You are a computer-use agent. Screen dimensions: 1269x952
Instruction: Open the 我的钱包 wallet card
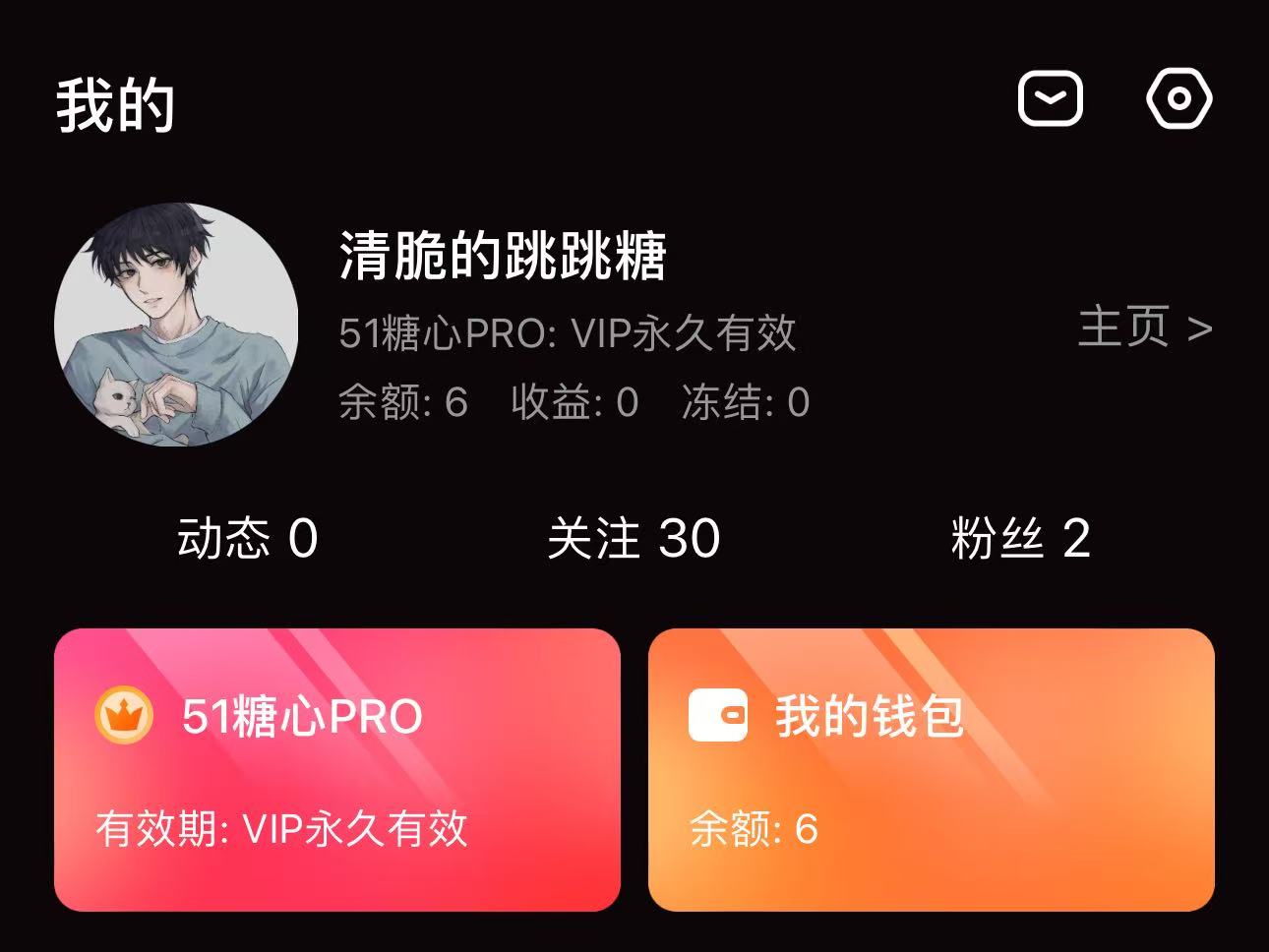click(931, 769)
